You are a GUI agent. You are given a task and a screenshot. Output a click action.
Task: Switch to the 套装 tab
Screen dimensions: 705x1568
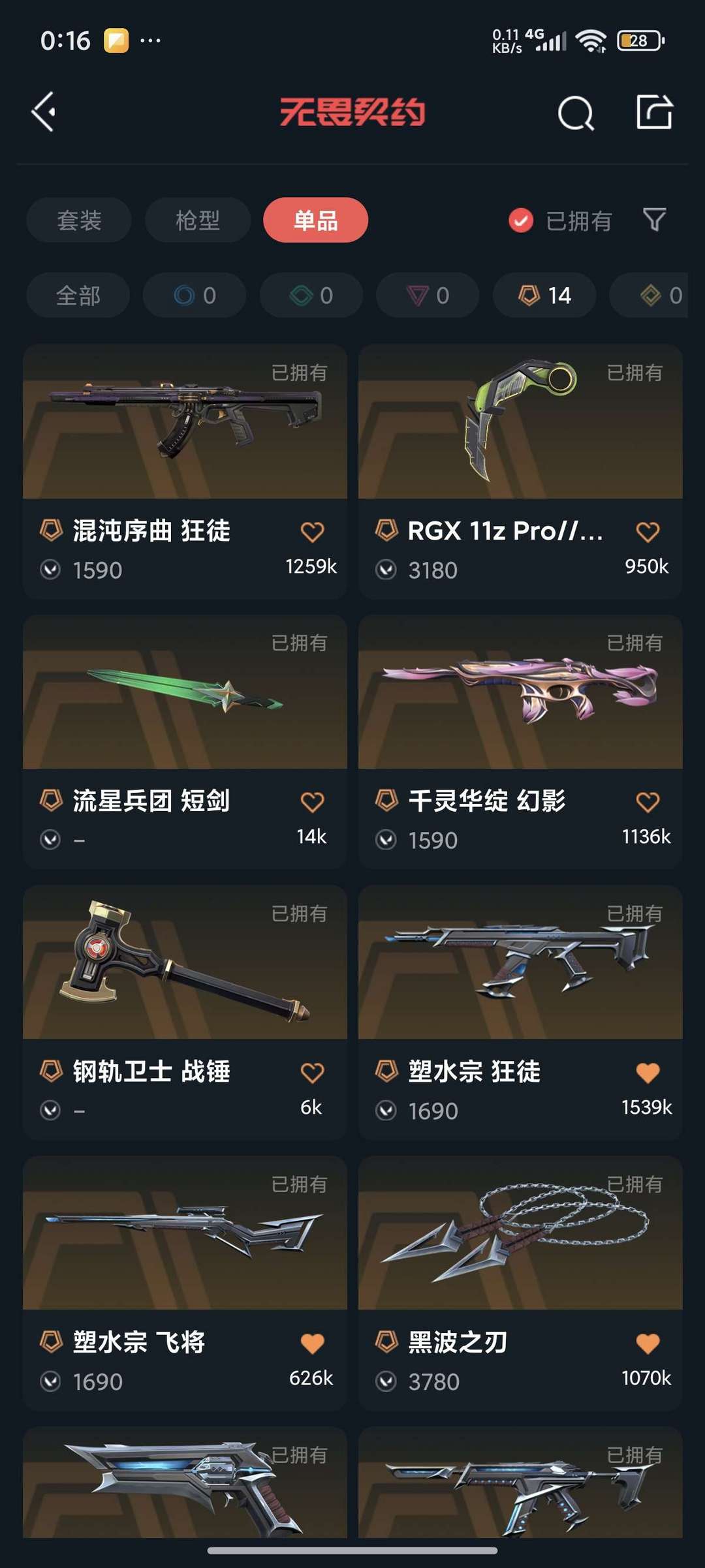point(79,220)
